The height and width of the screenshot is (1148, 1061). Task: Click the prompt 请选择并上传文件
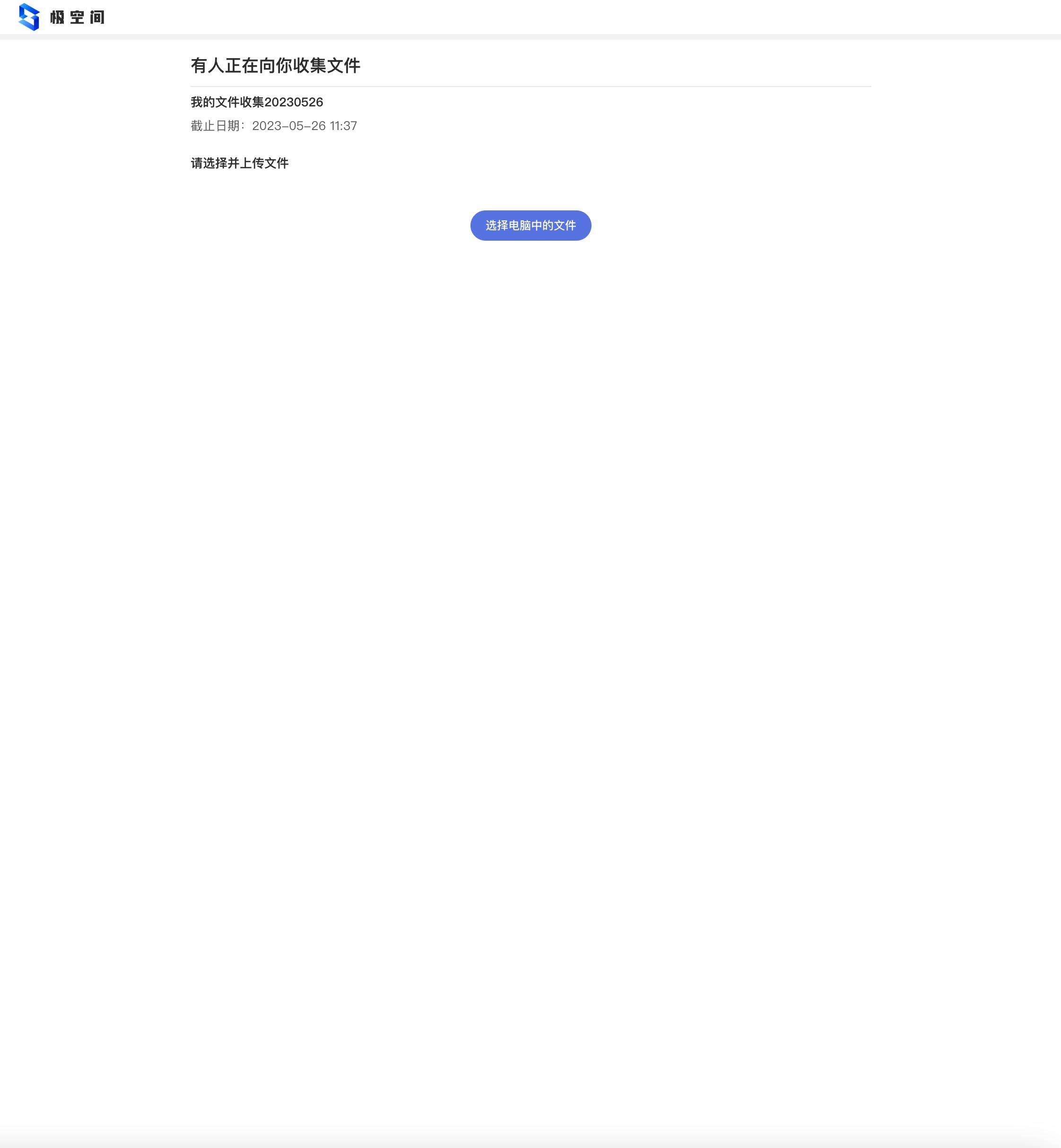click(239, 164)
